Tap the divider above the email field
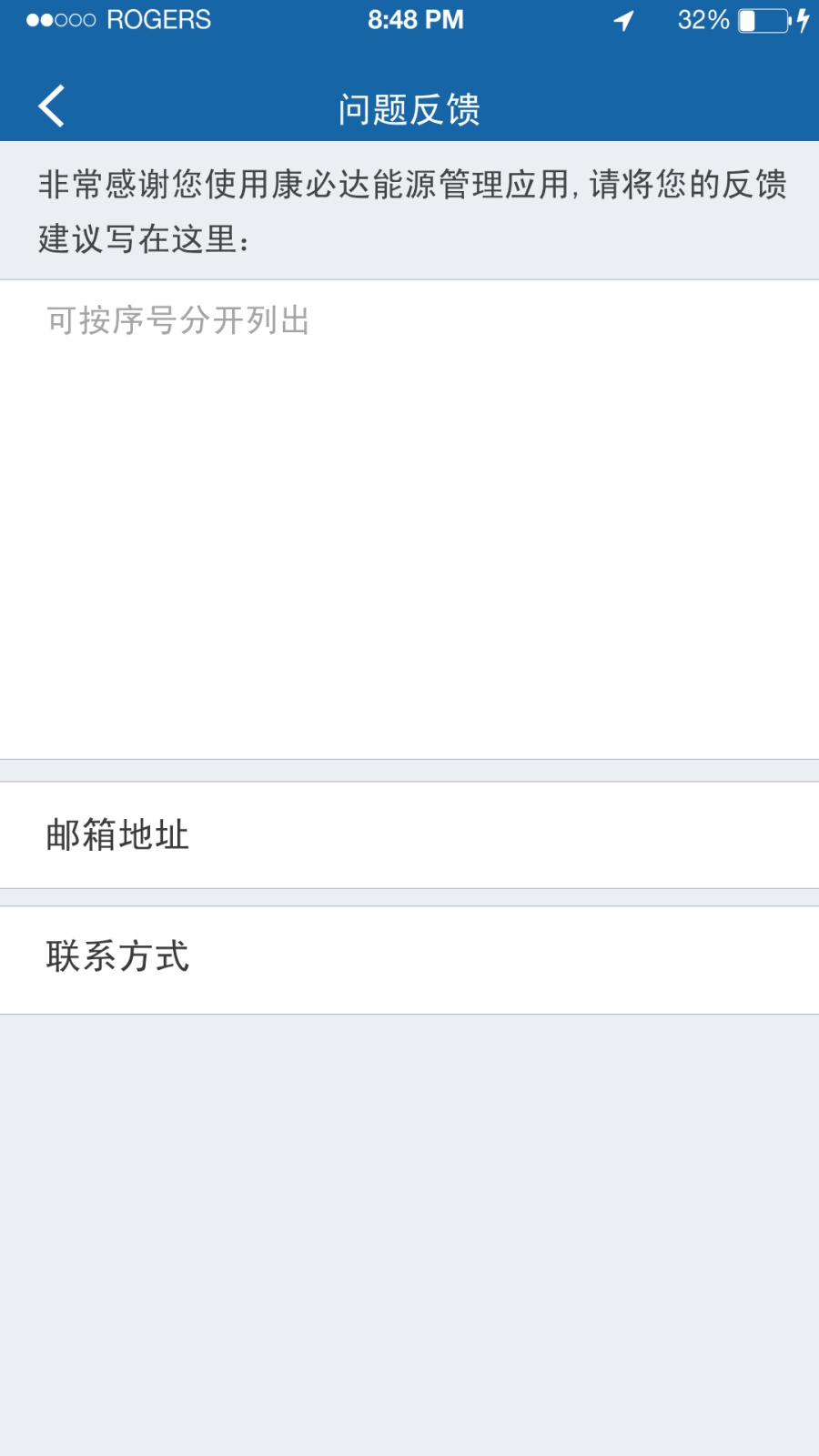 [409, 769]
